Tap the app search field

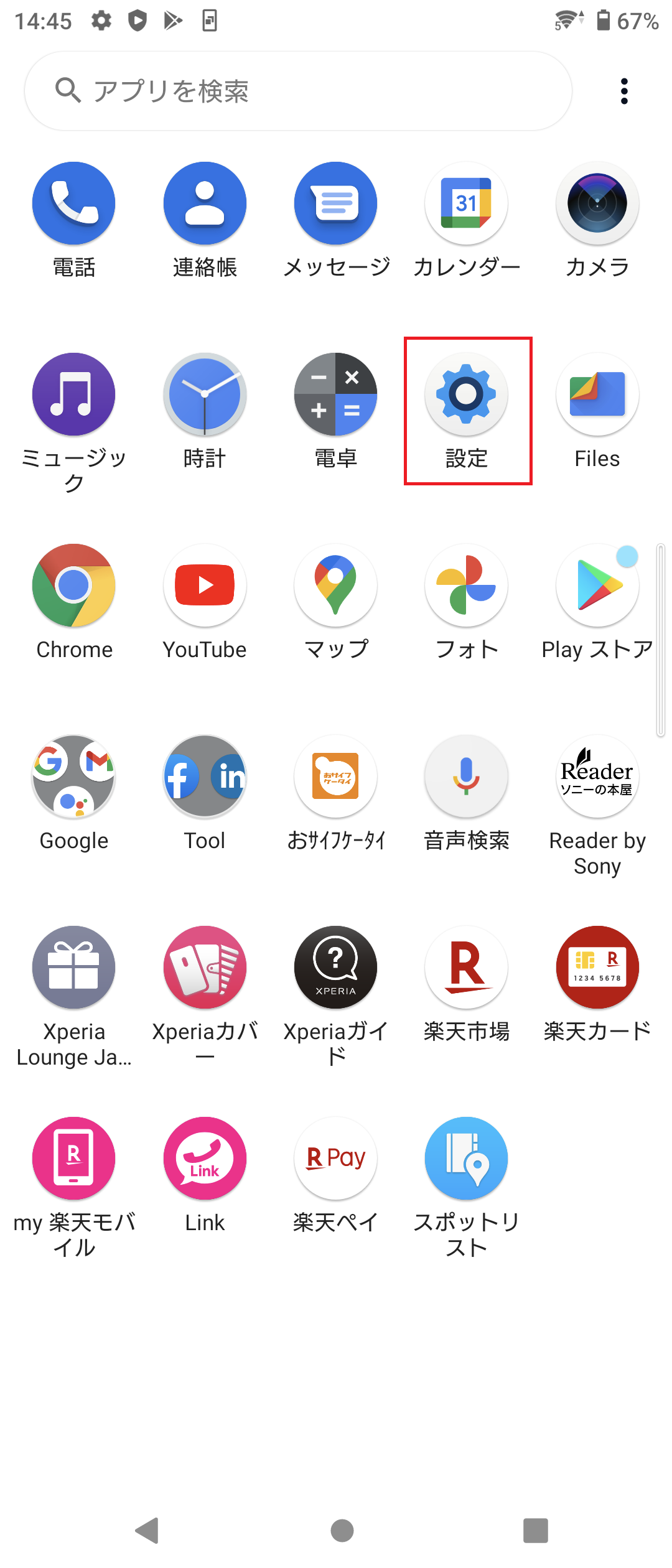pos(297,91)
